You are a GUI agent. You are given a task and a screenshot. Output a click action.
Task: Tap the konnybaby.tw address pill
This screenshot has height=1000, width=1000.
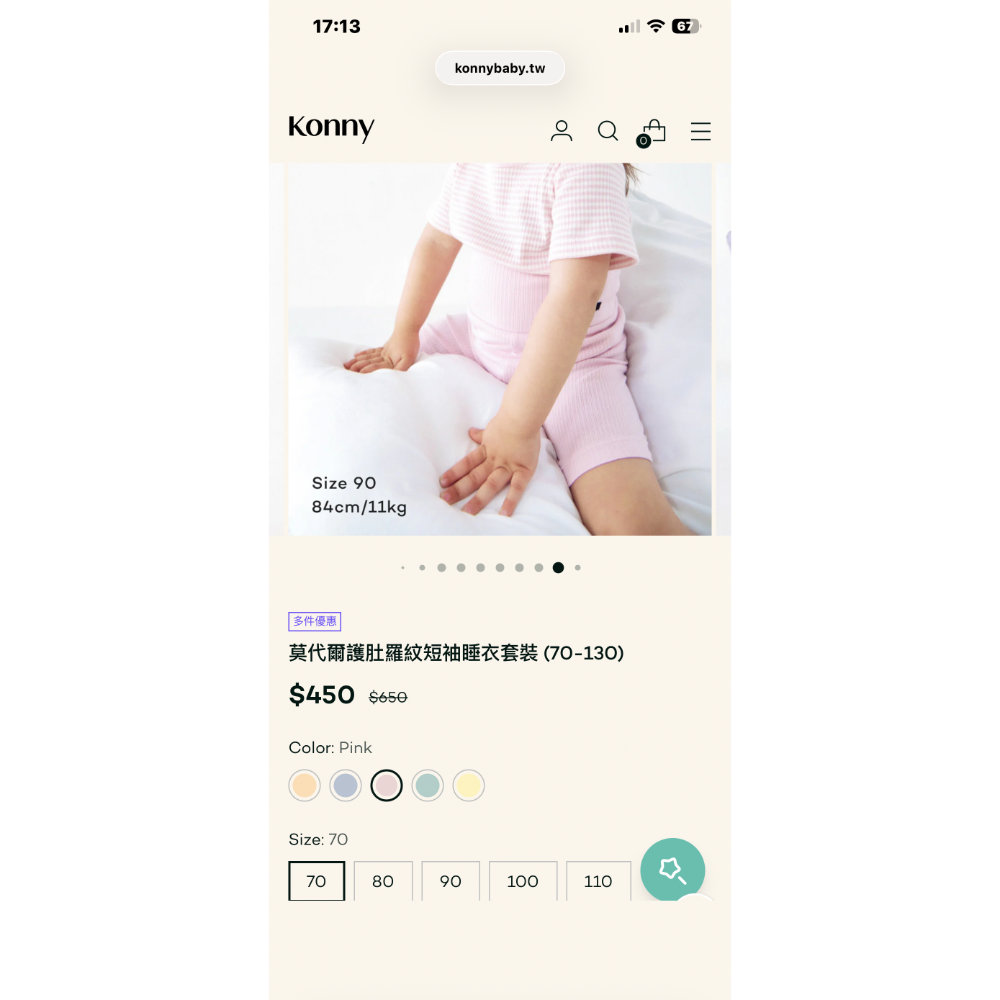pos(500,69)
